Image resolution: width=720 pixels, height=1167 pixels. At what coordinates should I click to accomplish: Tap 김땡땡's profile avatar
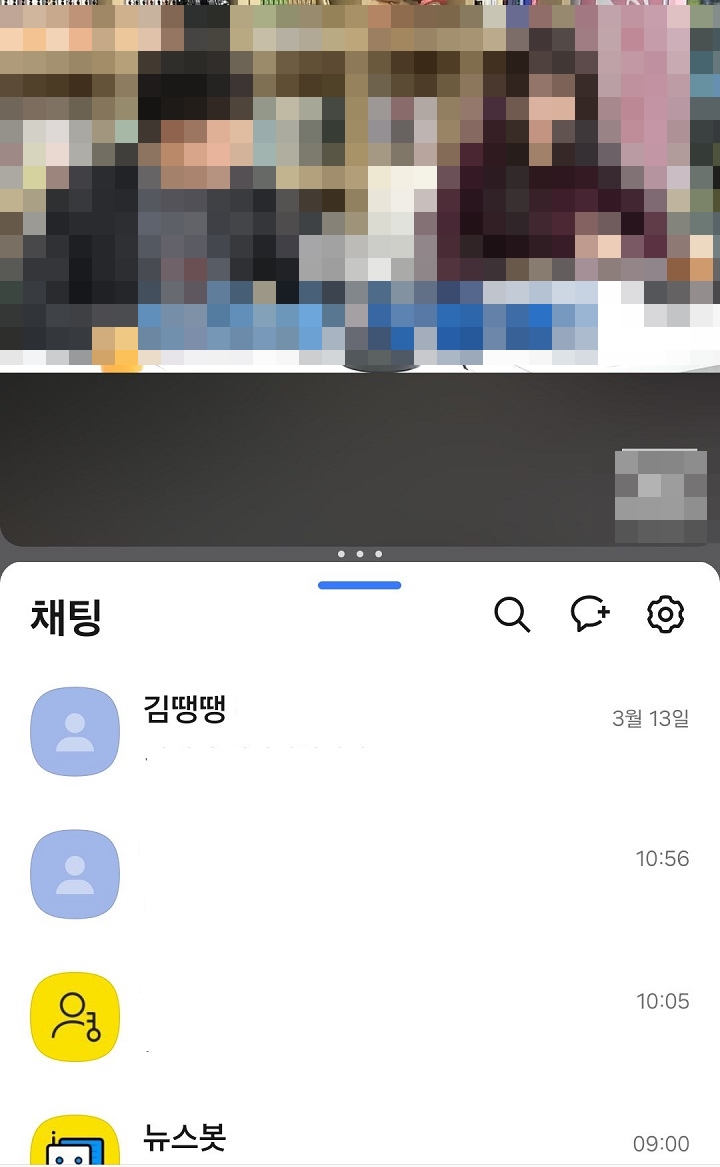(x=74, y=731)
